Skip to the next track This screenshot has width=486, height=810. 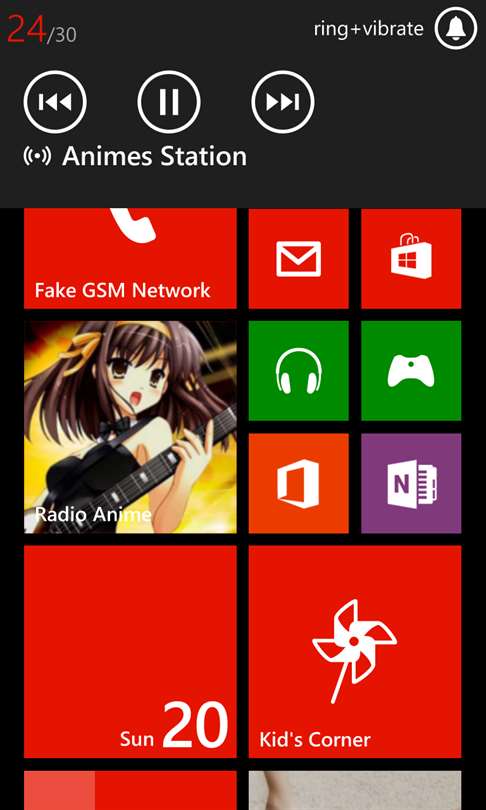[283, 102]
